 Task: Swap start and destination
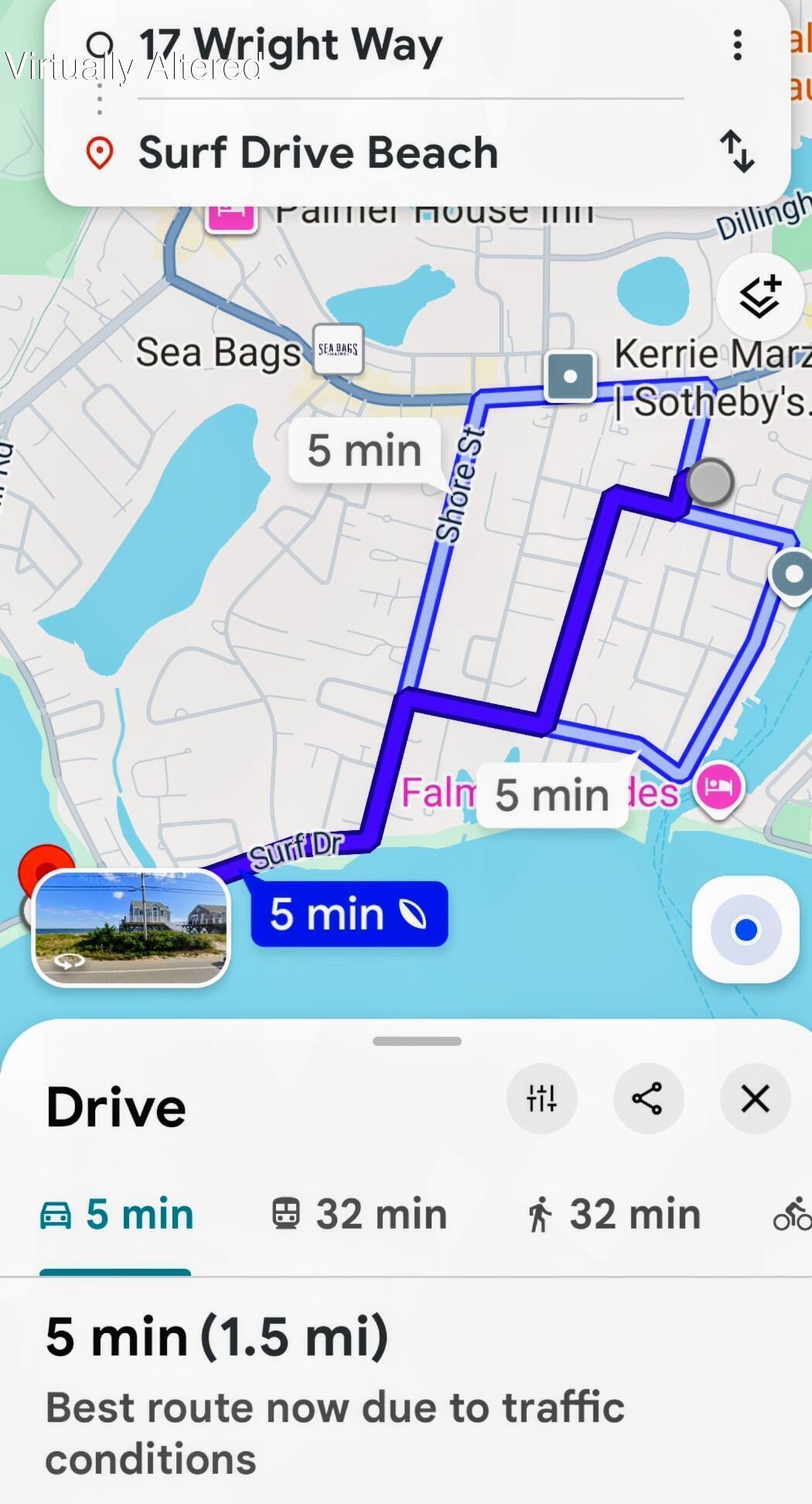tap(737, 151)
